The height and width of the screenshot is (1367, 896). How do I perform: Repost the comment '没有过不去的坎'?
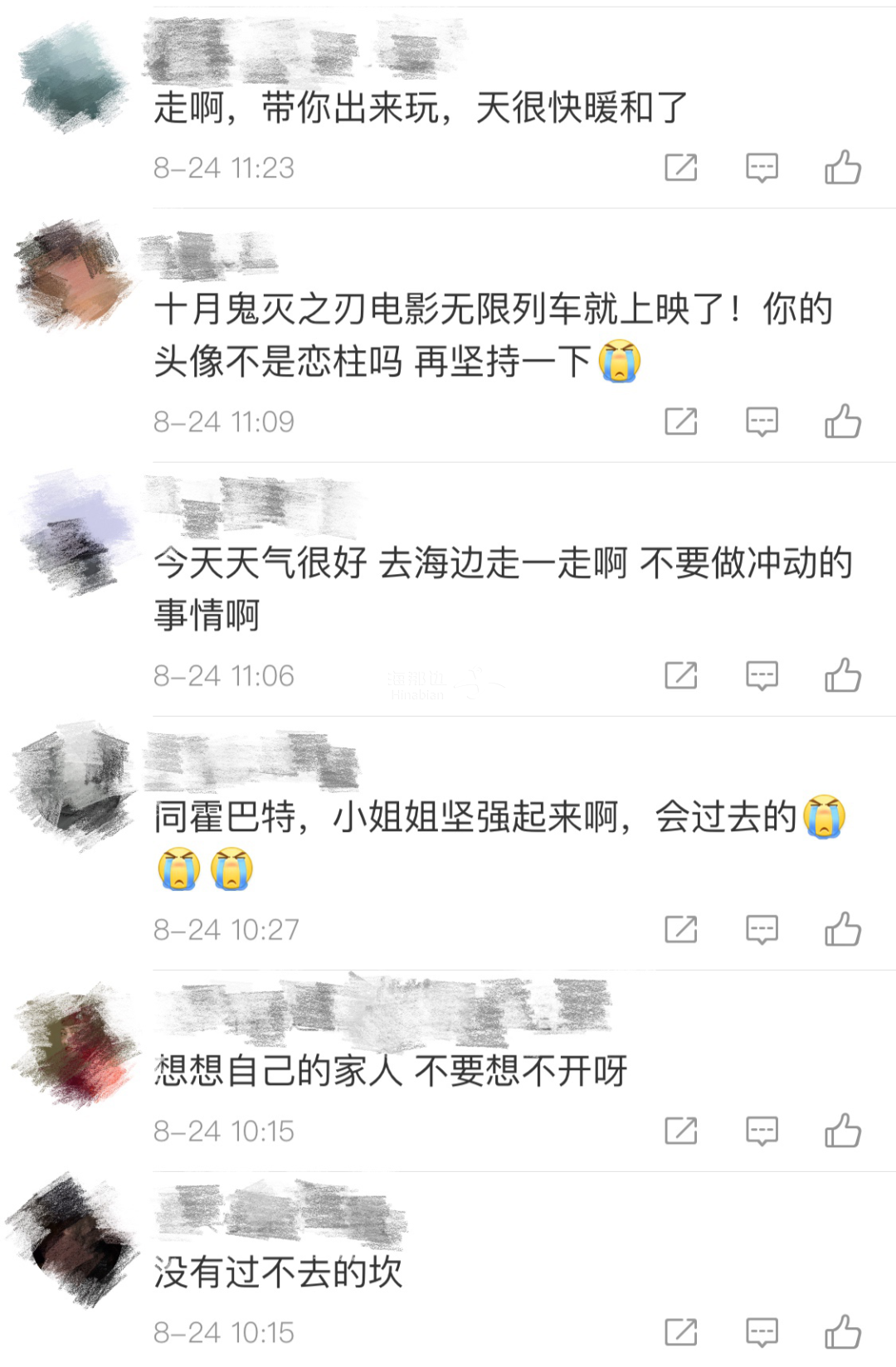[x=680, y=1333]
